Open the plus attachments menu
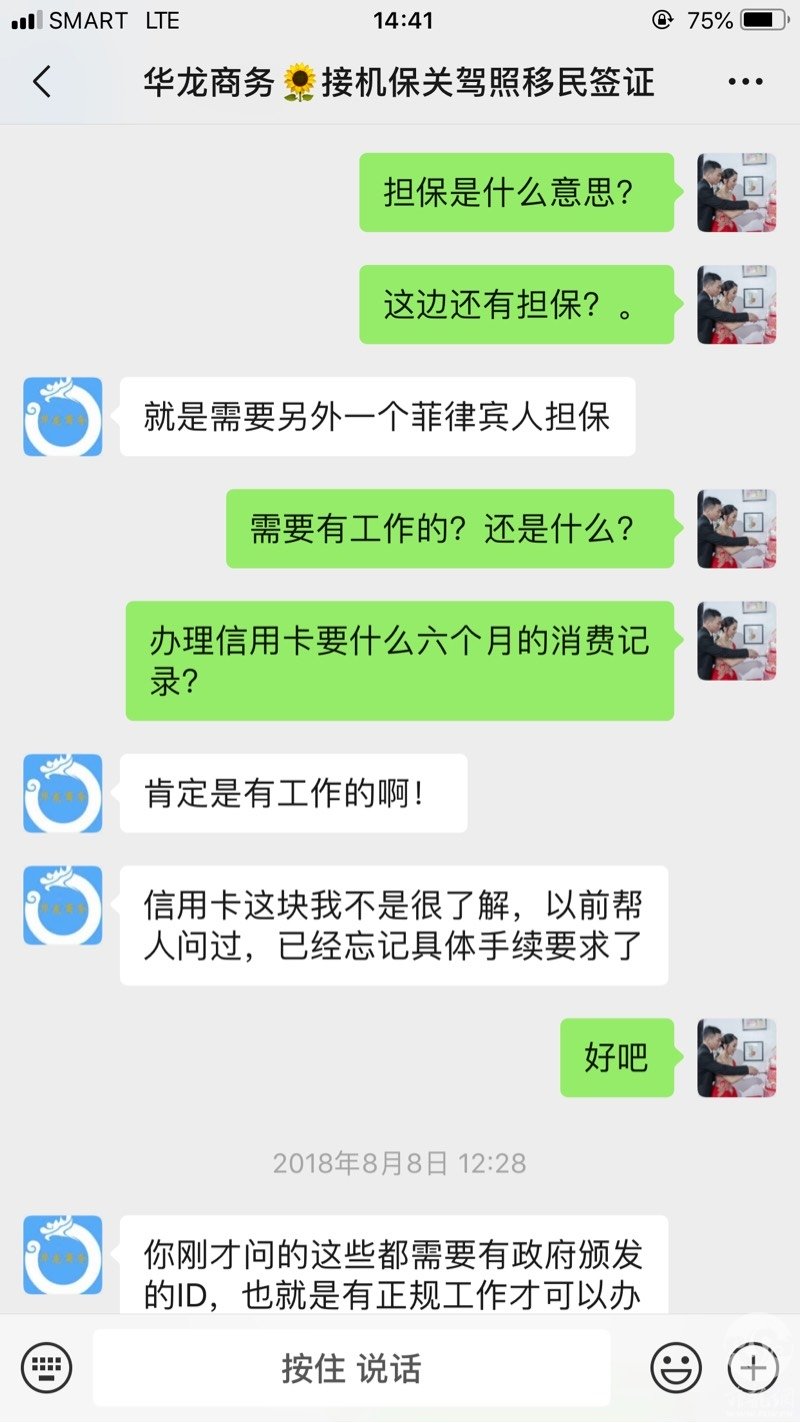The image size is (800, 1423). point(752,1367)
